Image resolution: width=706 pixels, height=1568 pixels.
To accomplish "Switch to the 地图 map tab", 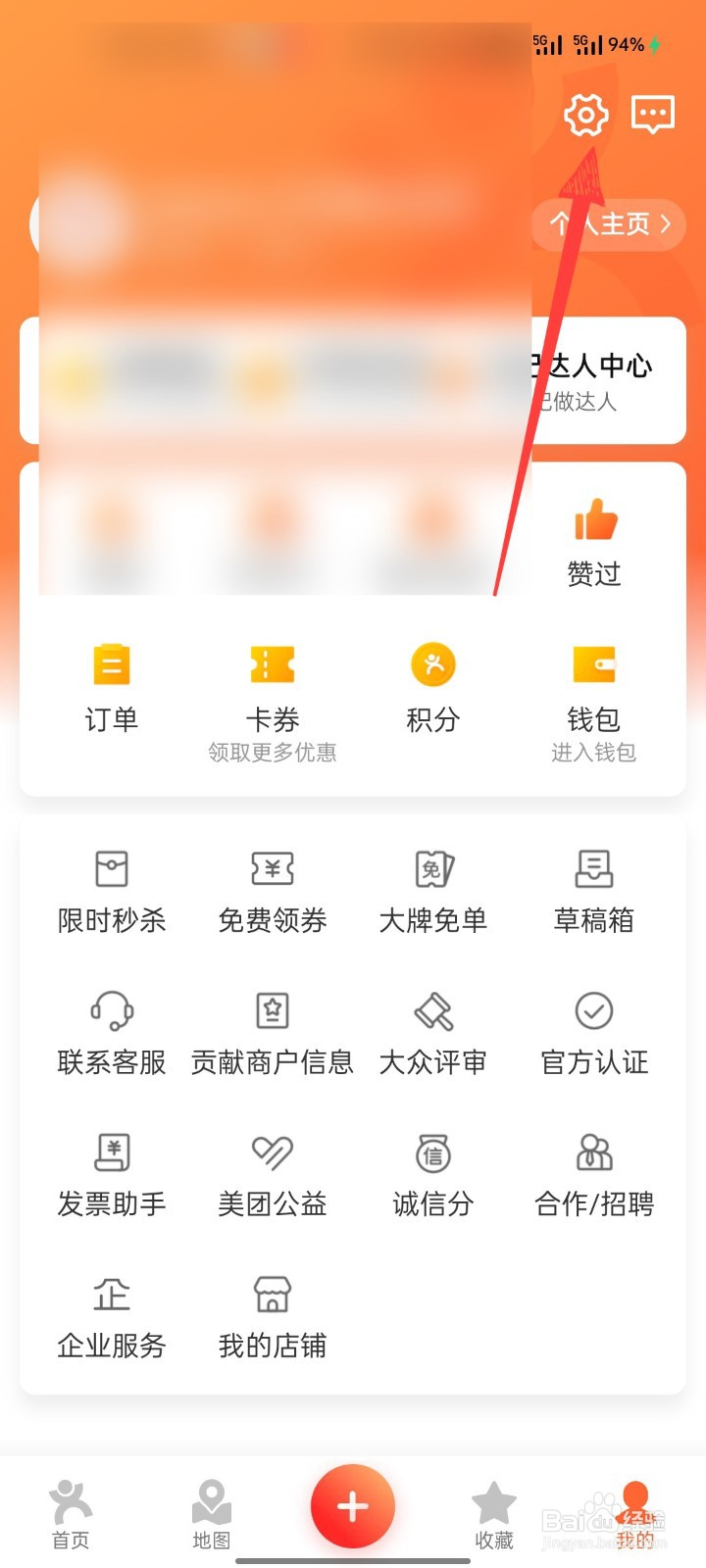I will click(210, 1509).
